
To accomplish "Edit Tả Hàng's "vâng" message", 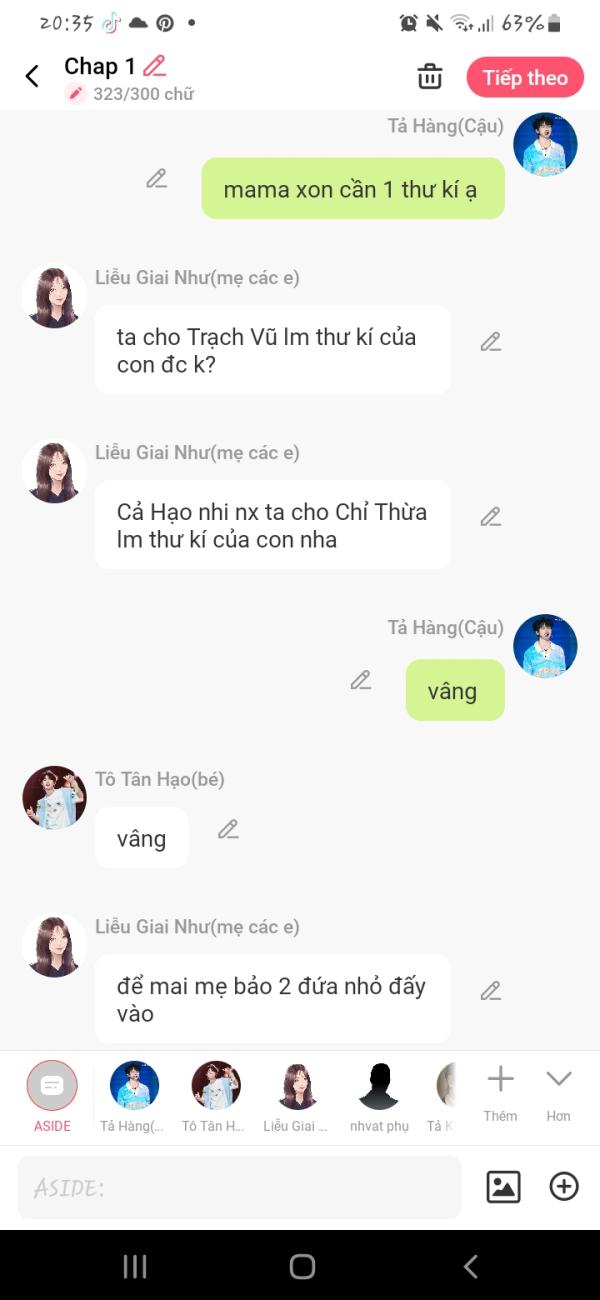I will coord(361,680).
